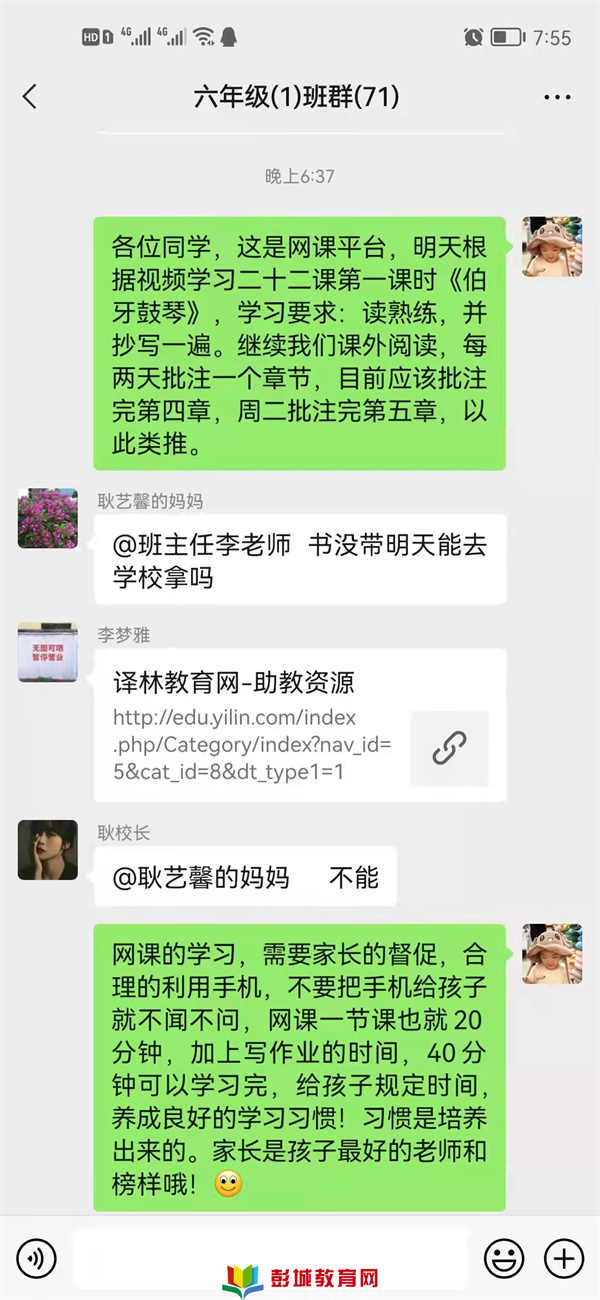The height and width of the screenshot is (1300, 600).
Task: Go back from the class group chat
Action: click(29, 97)
